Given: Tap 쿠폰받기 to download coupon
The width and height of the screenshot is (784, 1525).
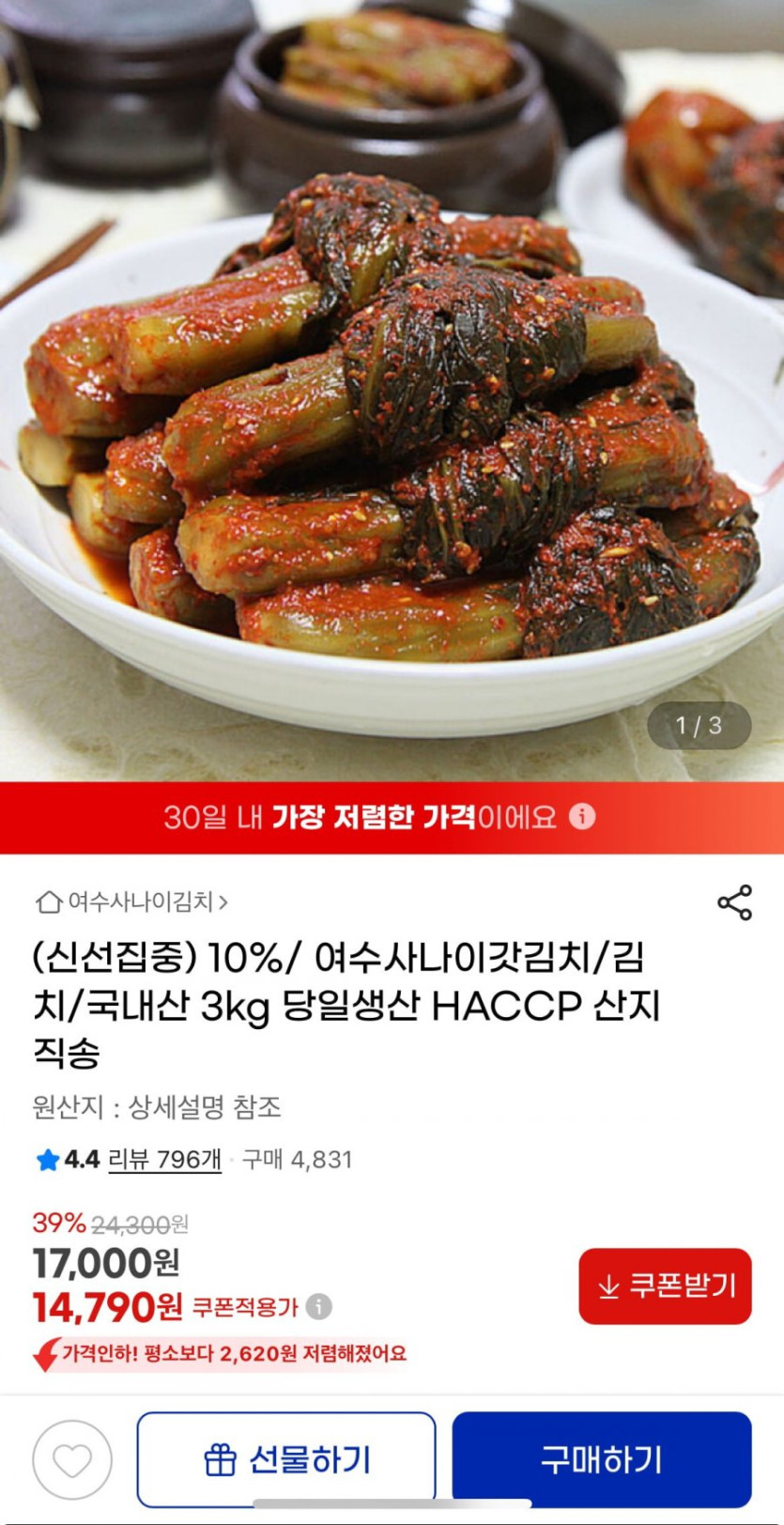Looking at the screenshot, I should pyautogui.click(x=665, y=1286).
